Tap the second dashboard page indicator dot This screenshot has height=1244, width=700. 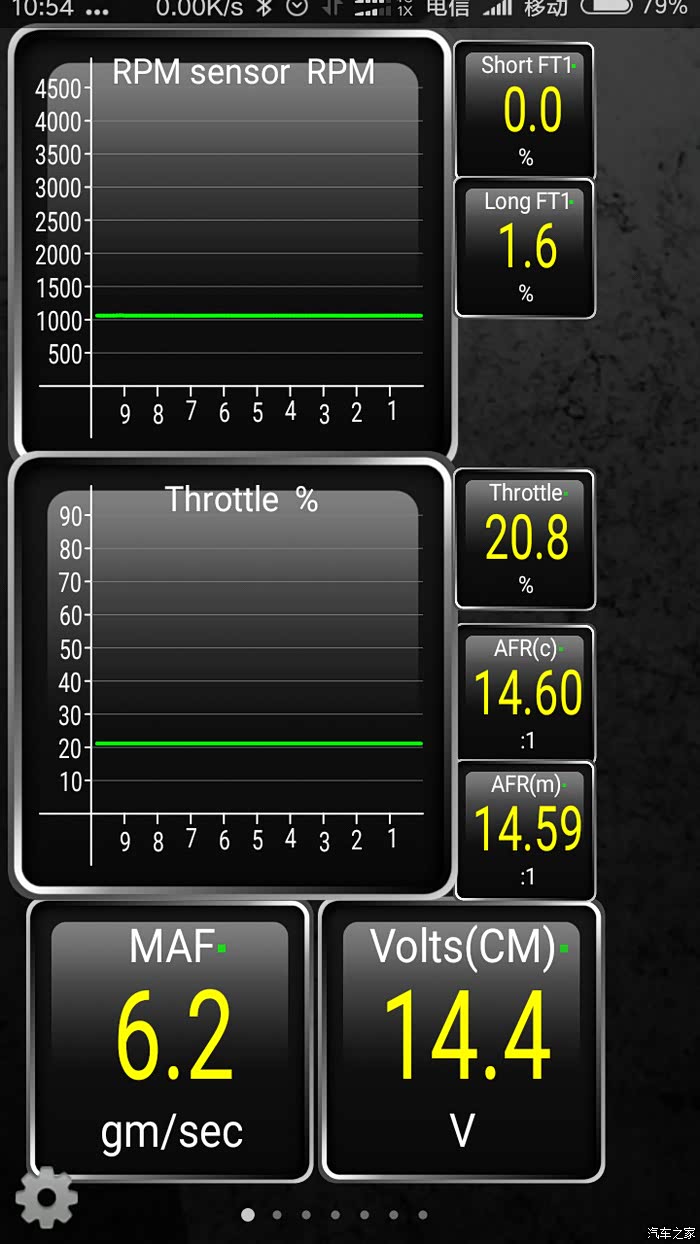[277, 1215]
